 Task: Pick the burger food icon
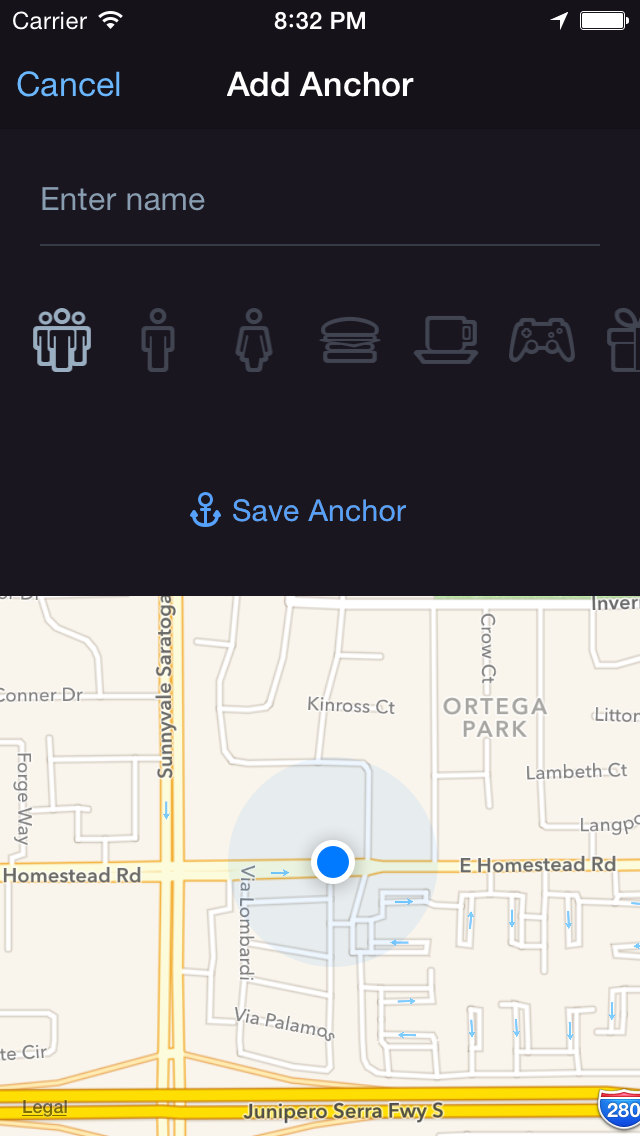coord(349,340)
